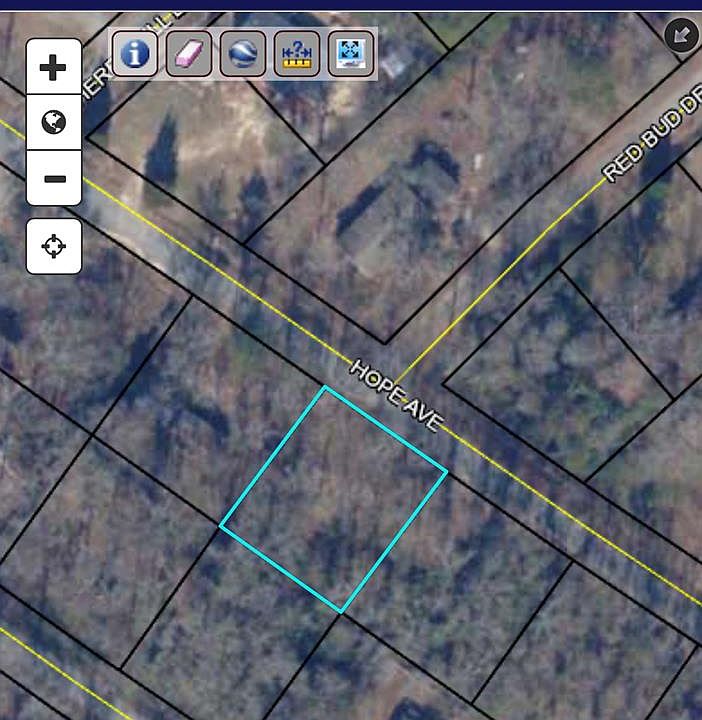Locate my current position
This screenshot has width=702, height=720.
coord(53,246)
